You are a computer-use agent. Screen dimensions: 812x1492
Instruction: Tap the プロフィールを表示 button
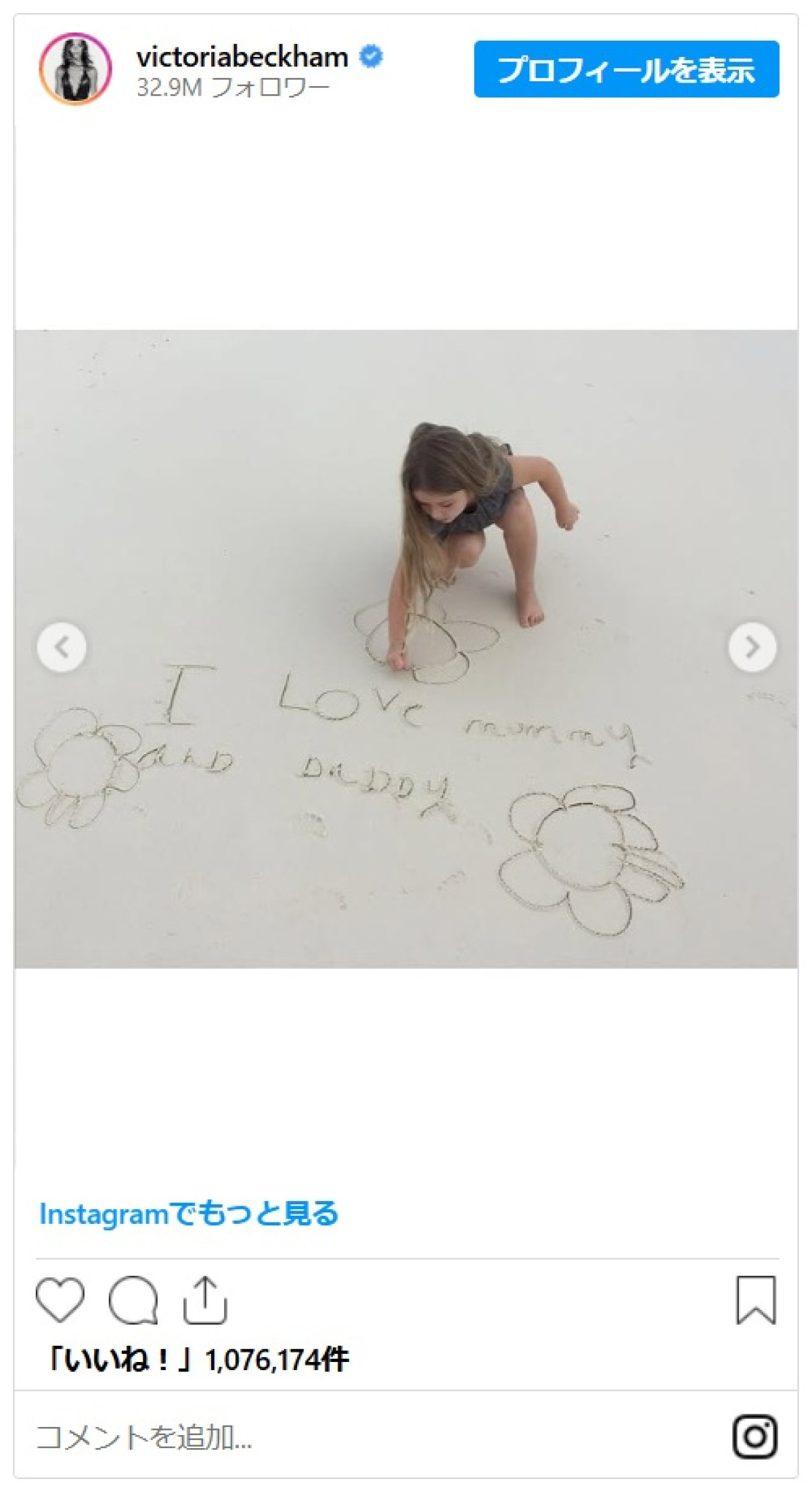coord(626,69)
